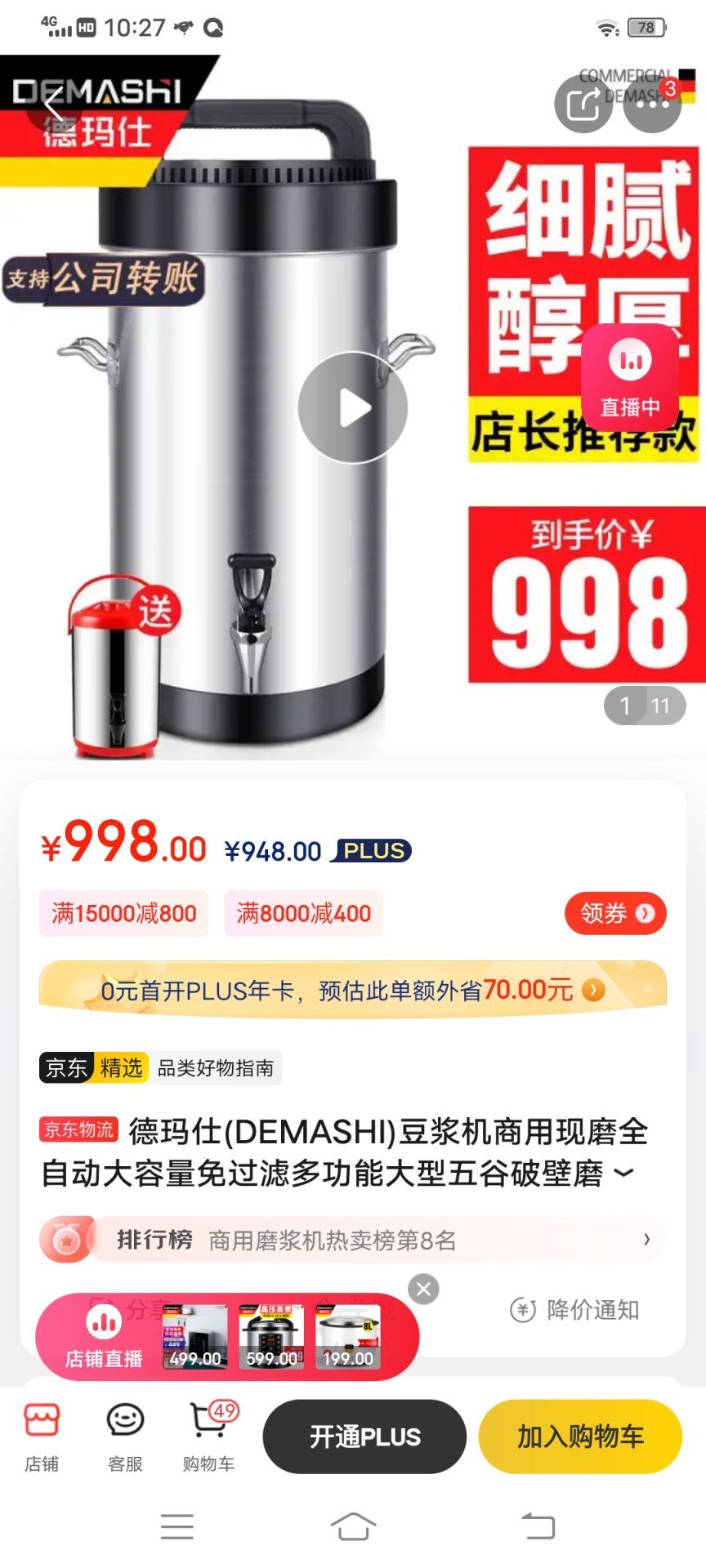Share this product

(x=583, y=104)
